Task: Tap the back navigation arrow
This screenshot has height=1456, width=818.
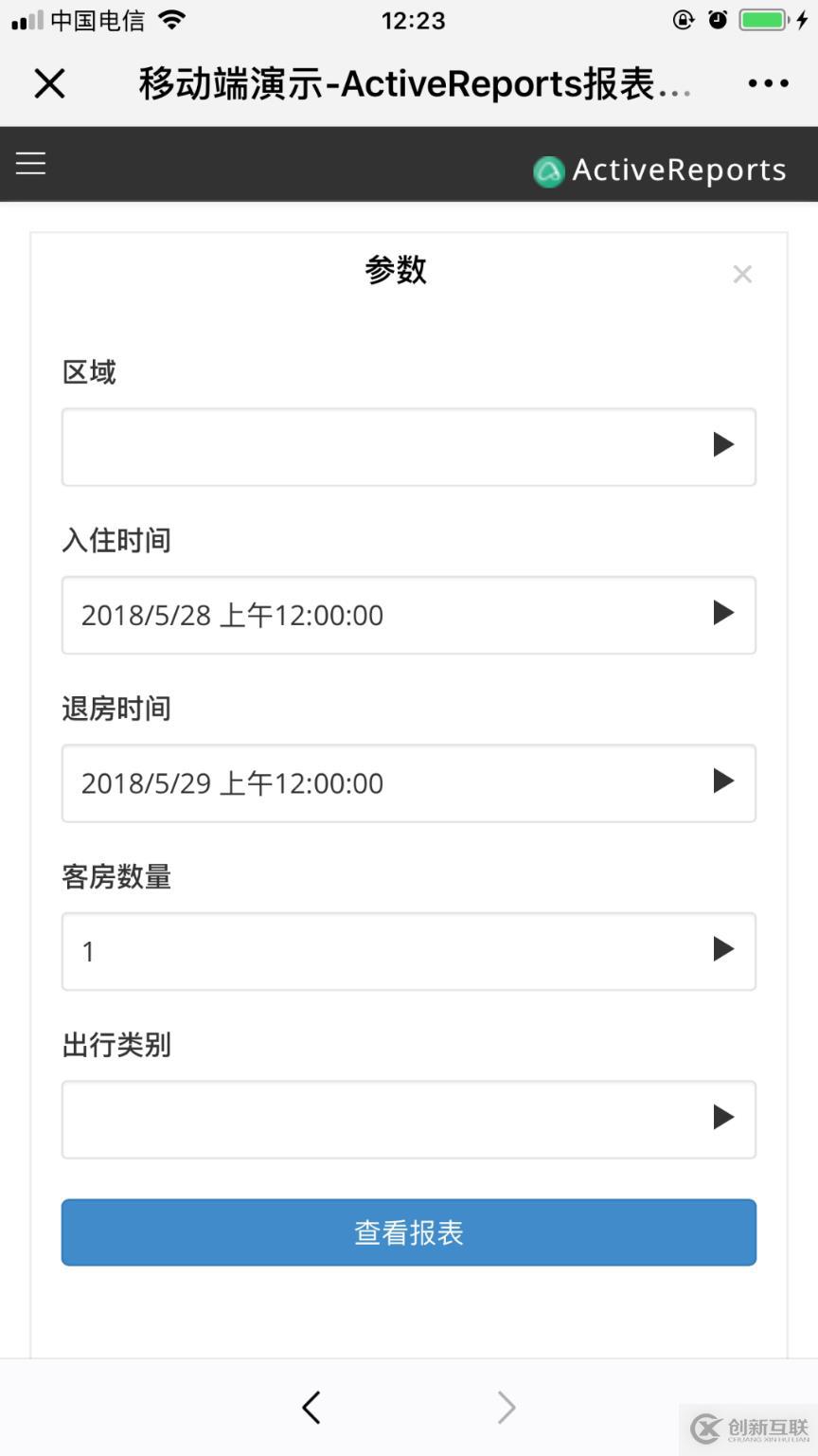Action: click(x=312, y=1407)
